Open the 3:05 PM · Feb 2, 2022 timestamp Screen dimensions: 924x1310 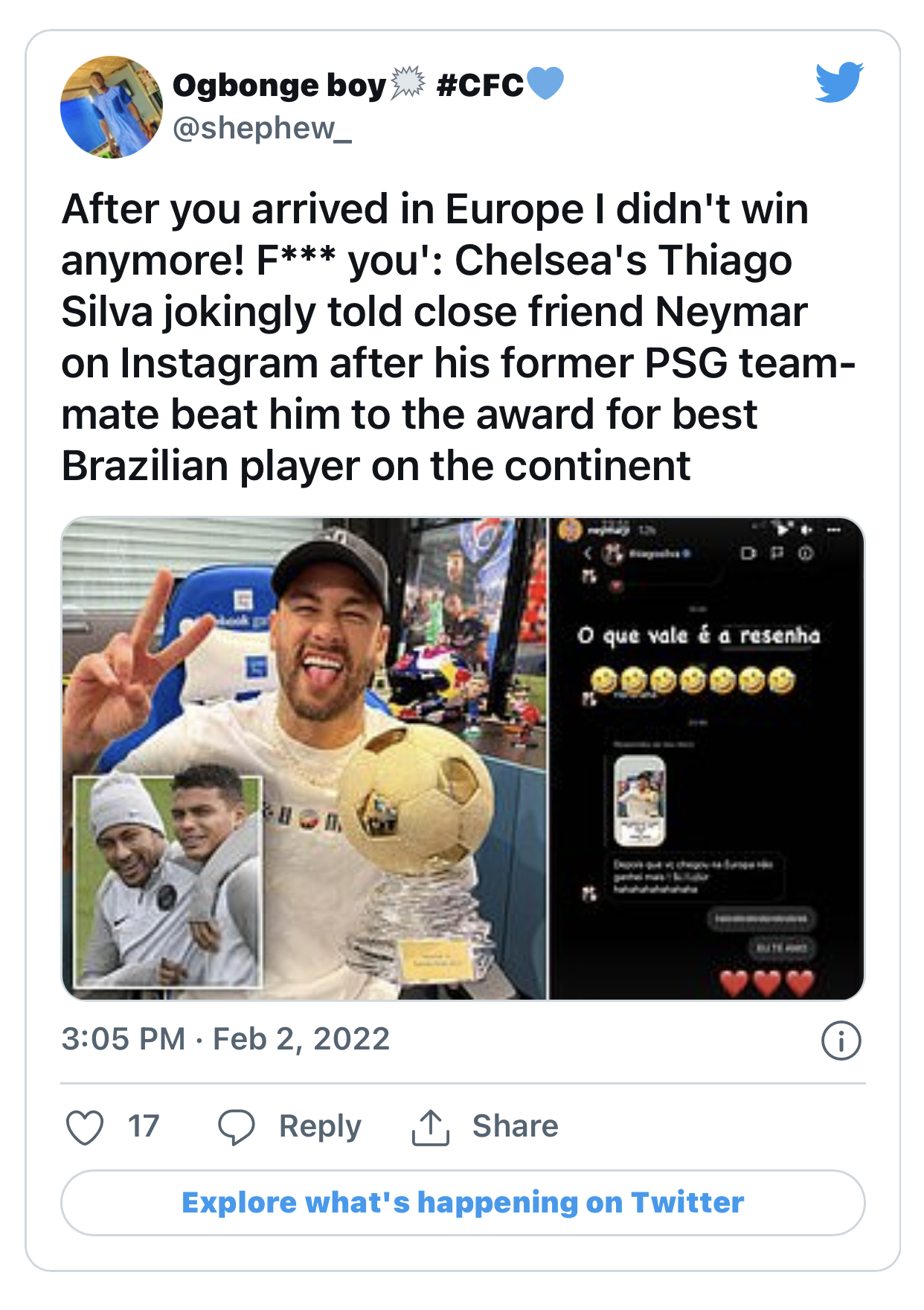click(x=225, y=1039)
